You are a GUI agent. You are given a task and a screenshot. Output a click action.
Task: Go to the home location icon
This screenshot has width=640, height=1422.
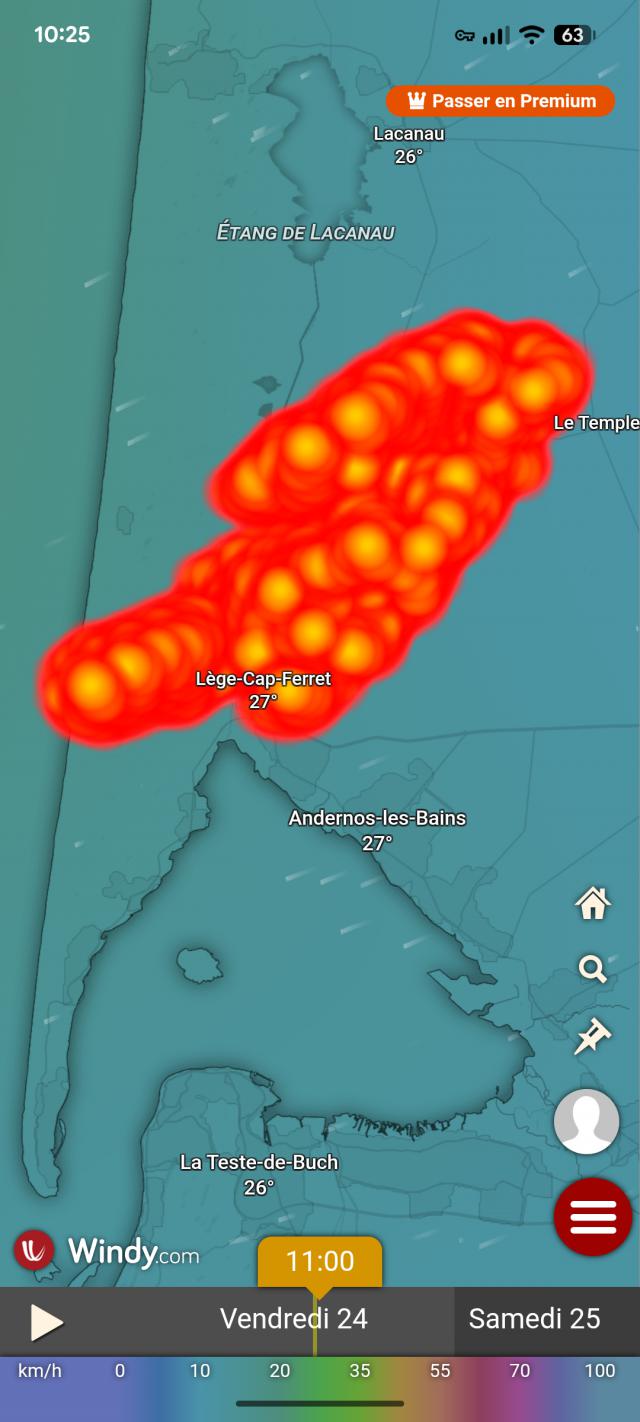(593, 904)
